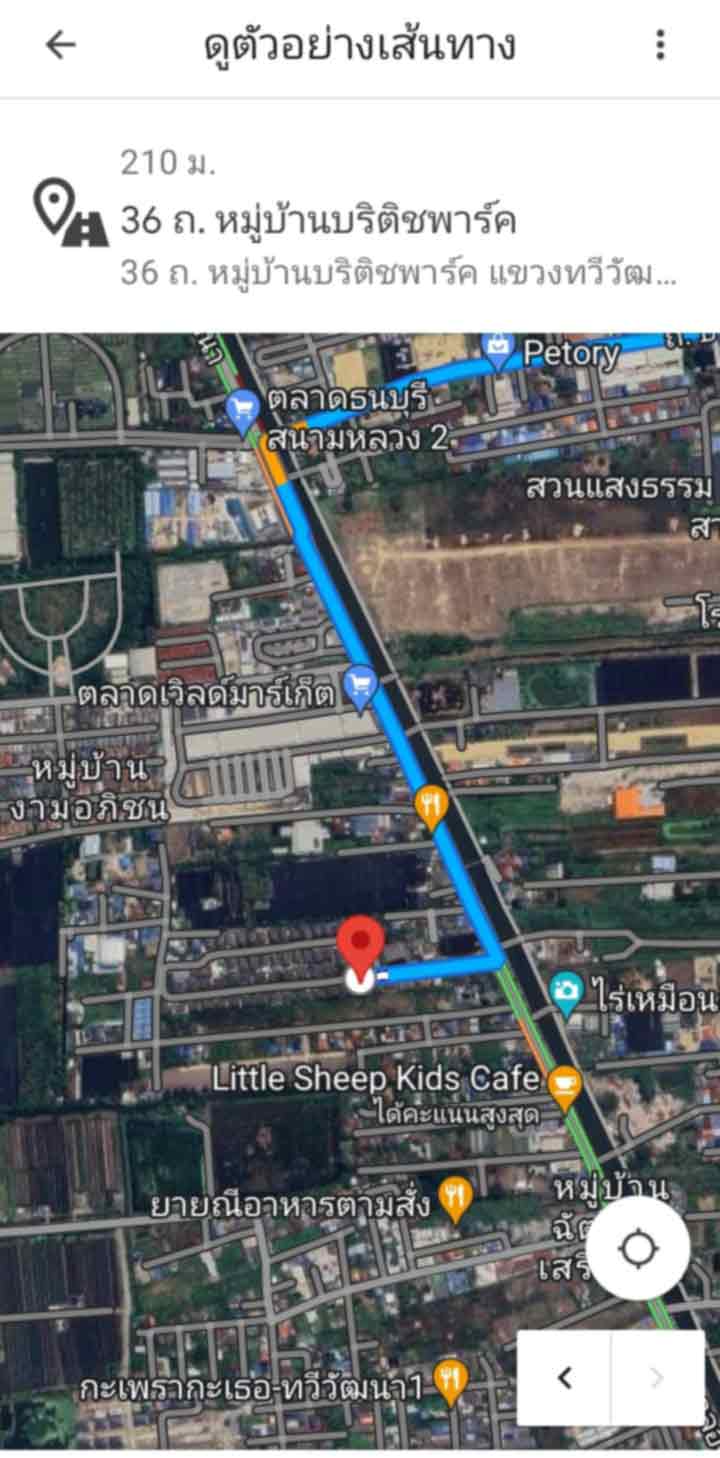Tap the ตลาดธนบุรี สนามหลวง 2 shopping marker
Image resolution: width=720 pixels, height=1458 pixels.
[243, 409]
